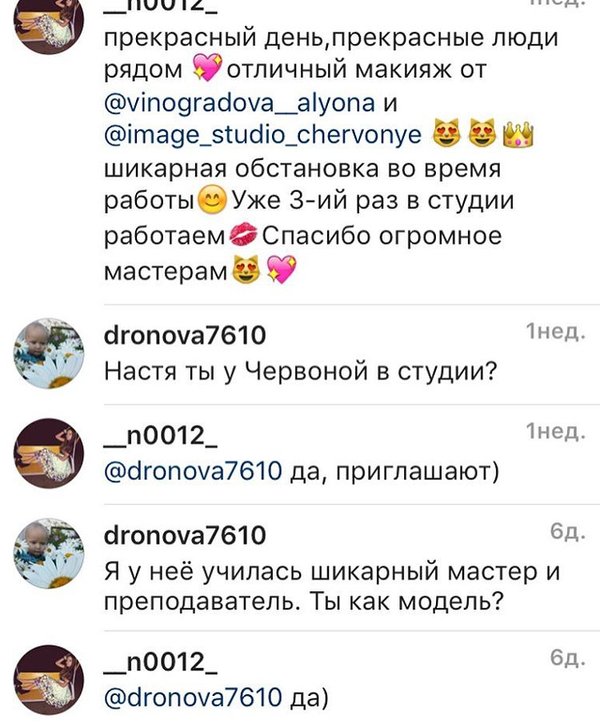Tap dronova7610 avatar beside "Я у неё училась" comment

(47, 553)
